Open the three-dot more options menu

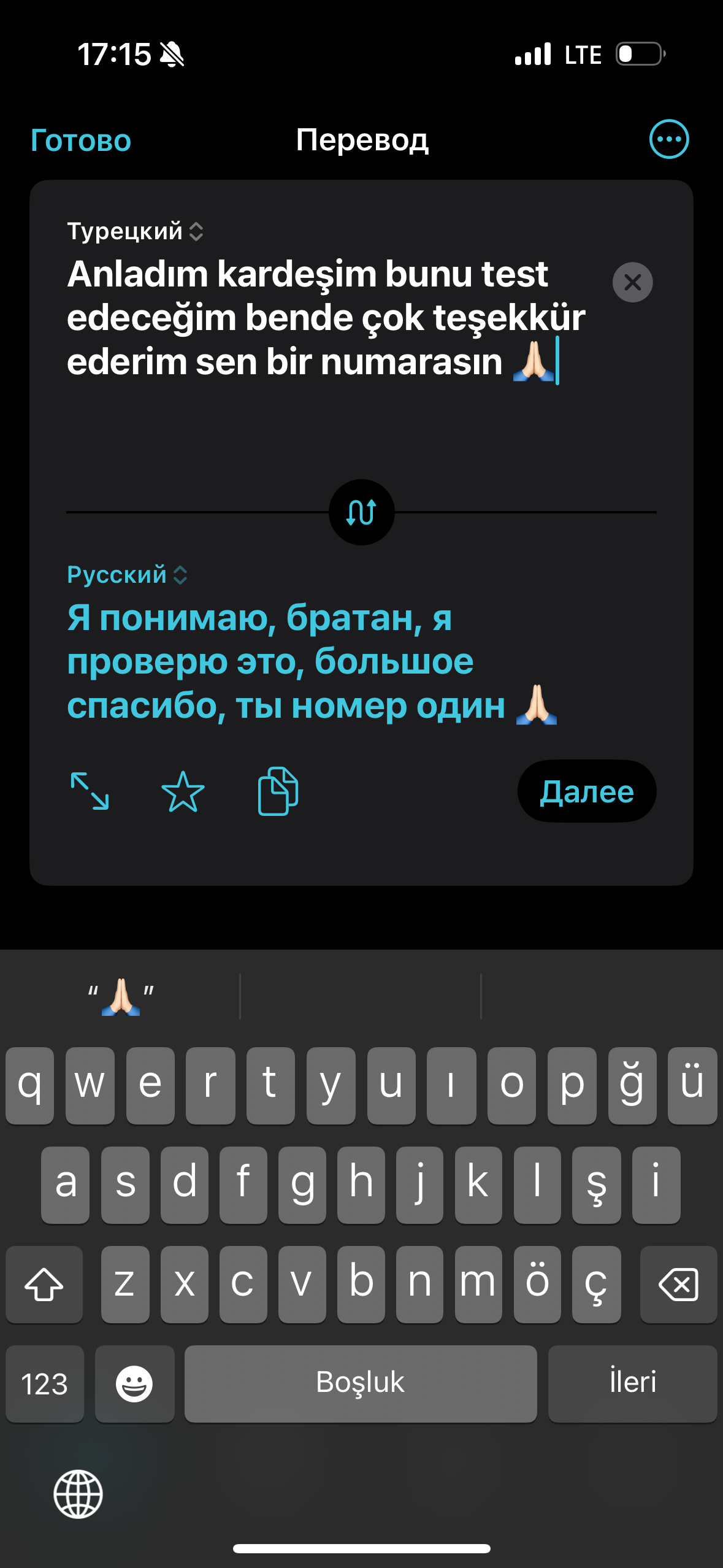pos(669,139)
